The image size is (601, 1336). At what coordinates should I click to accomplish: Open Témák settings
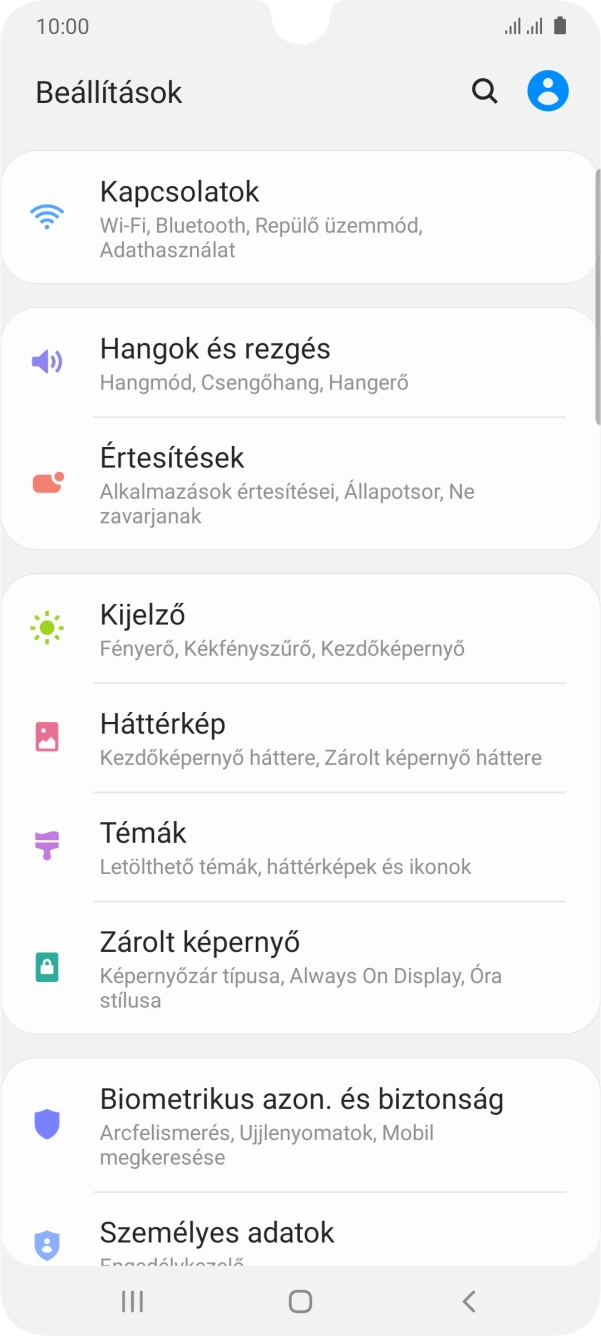click(300, 848)
